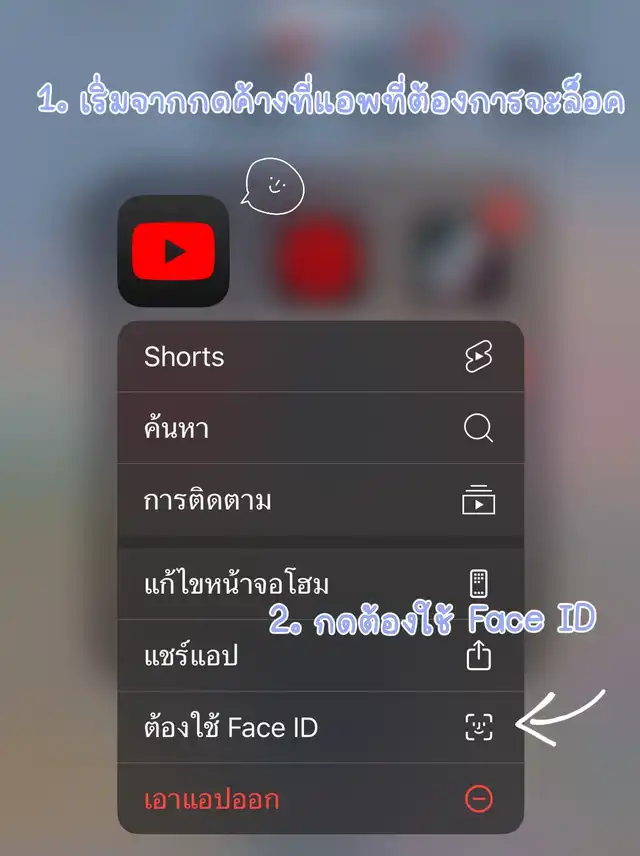Share the app via แชร์แอป
Viewport: 640px width, 856px height.
point(320,656)
